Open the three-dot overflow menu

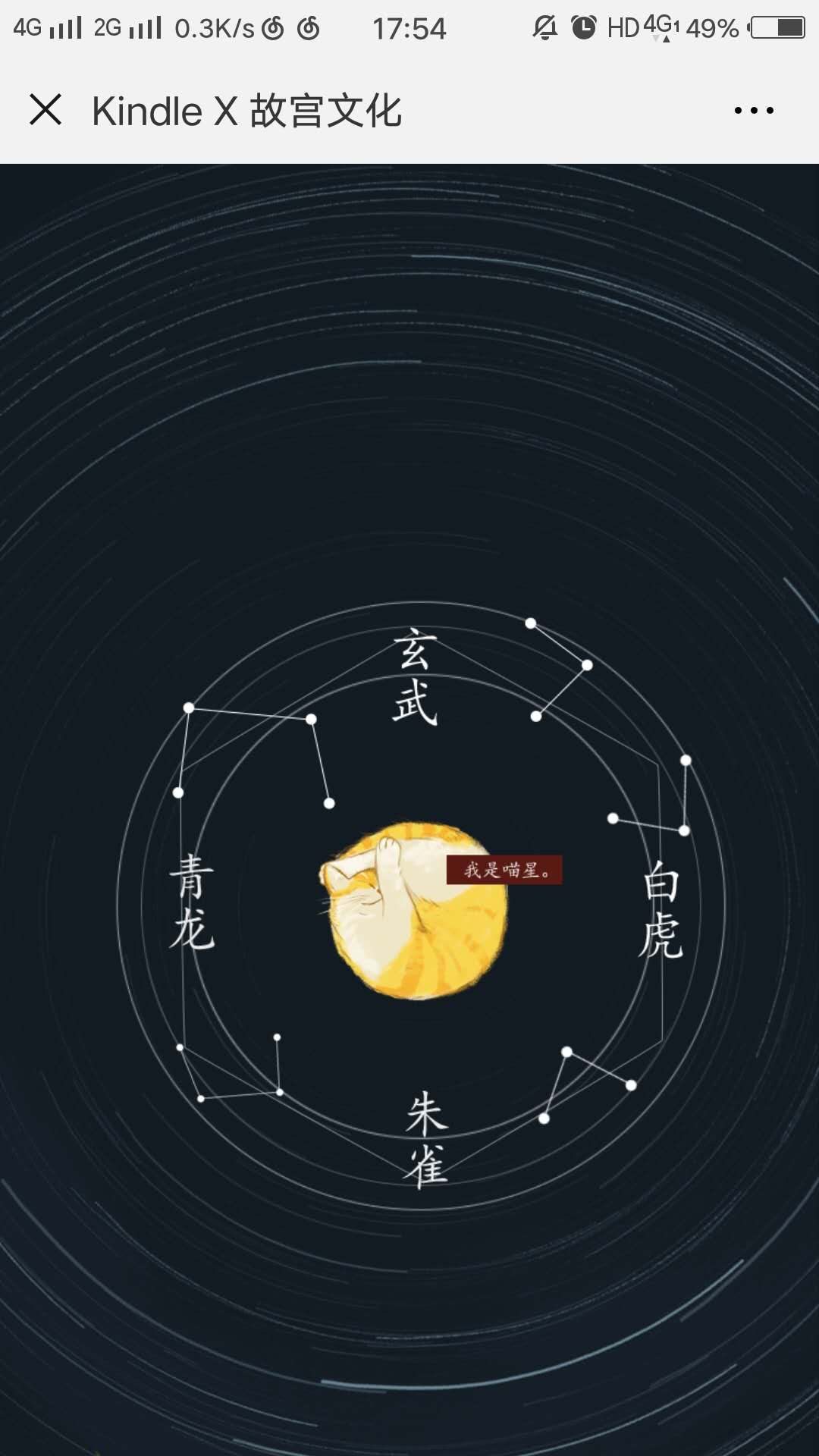(x=754, y=111)
